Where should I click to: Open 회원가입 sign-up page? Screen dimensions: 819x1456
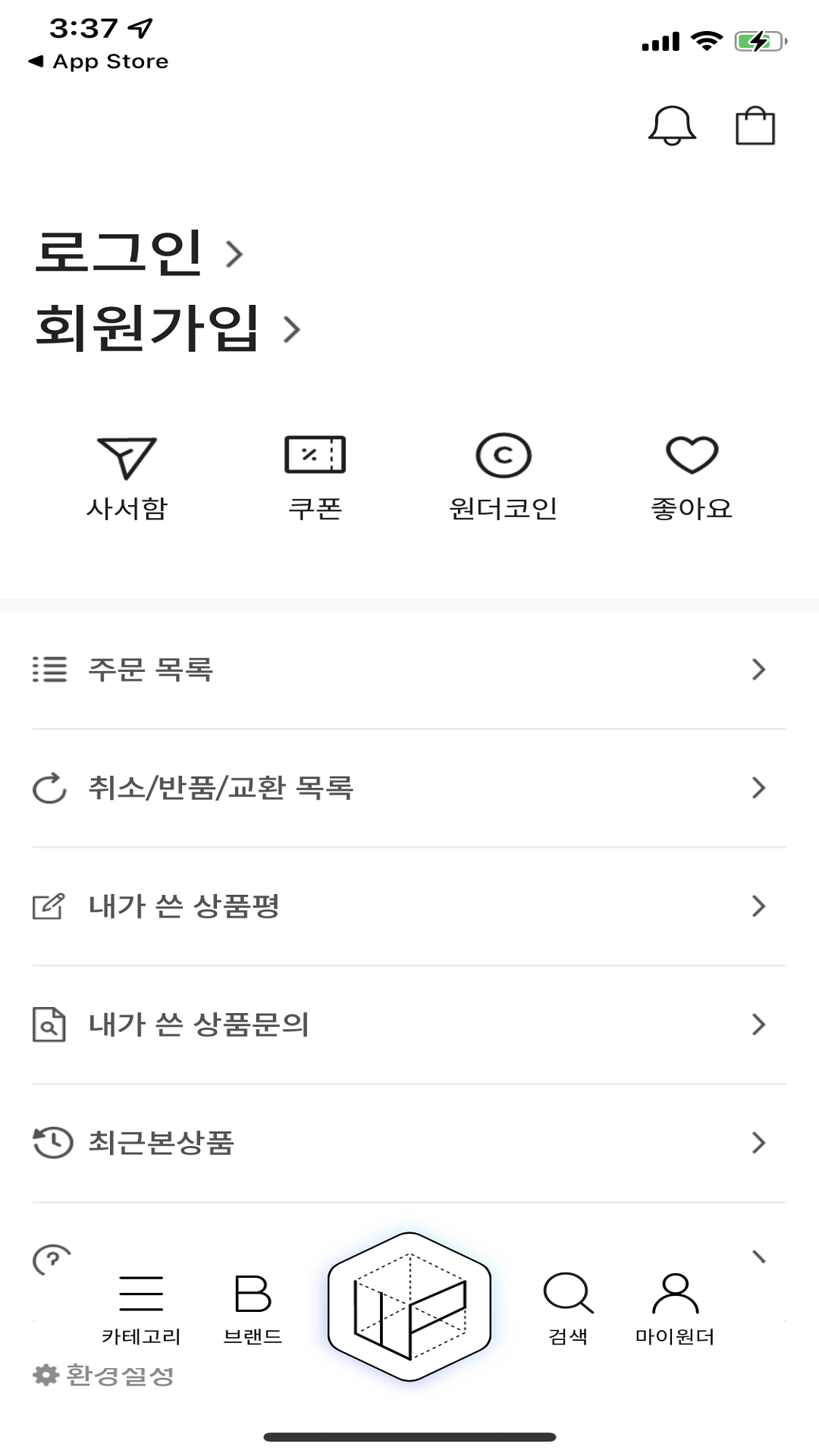(167, 328)
